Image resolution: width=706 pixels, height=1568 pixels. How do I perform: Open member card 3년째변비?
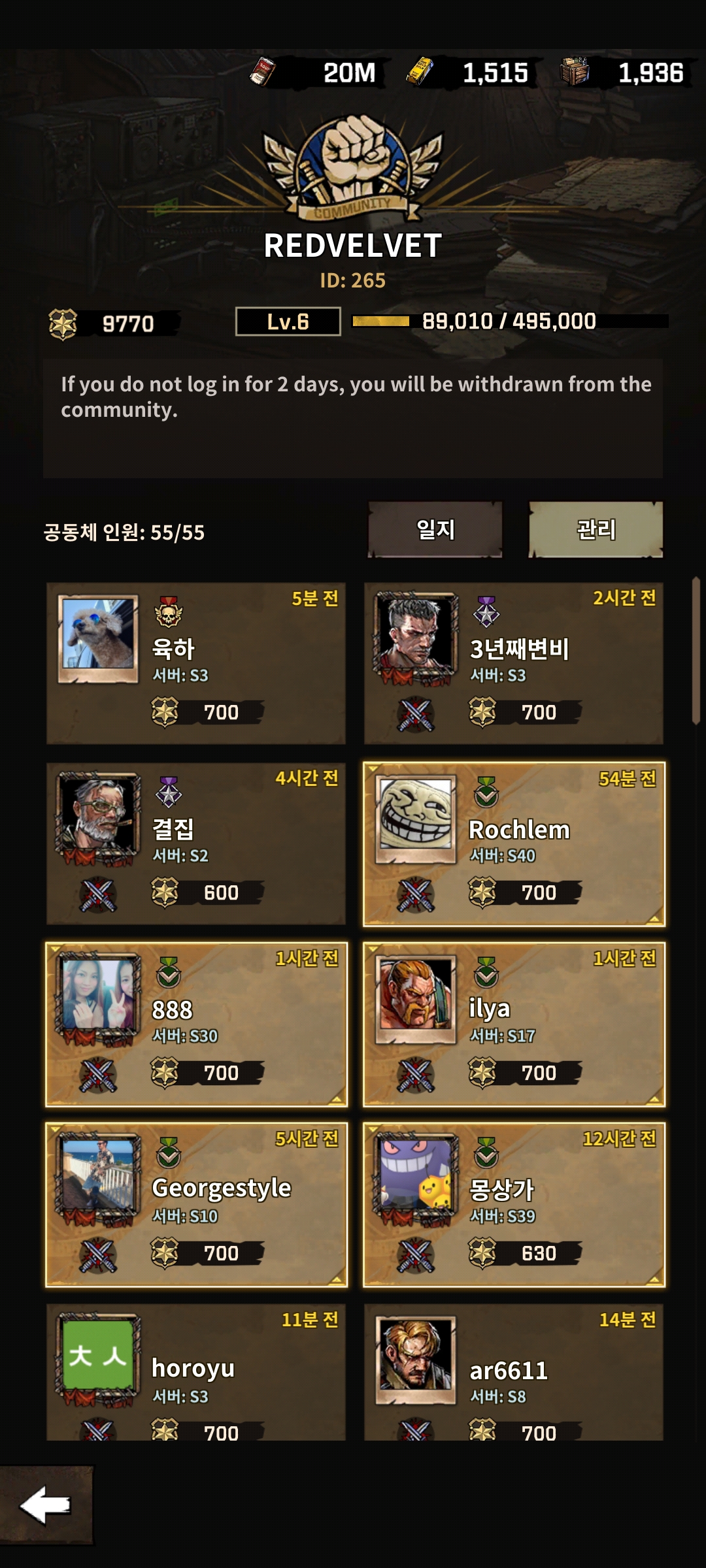pos(514,663)
